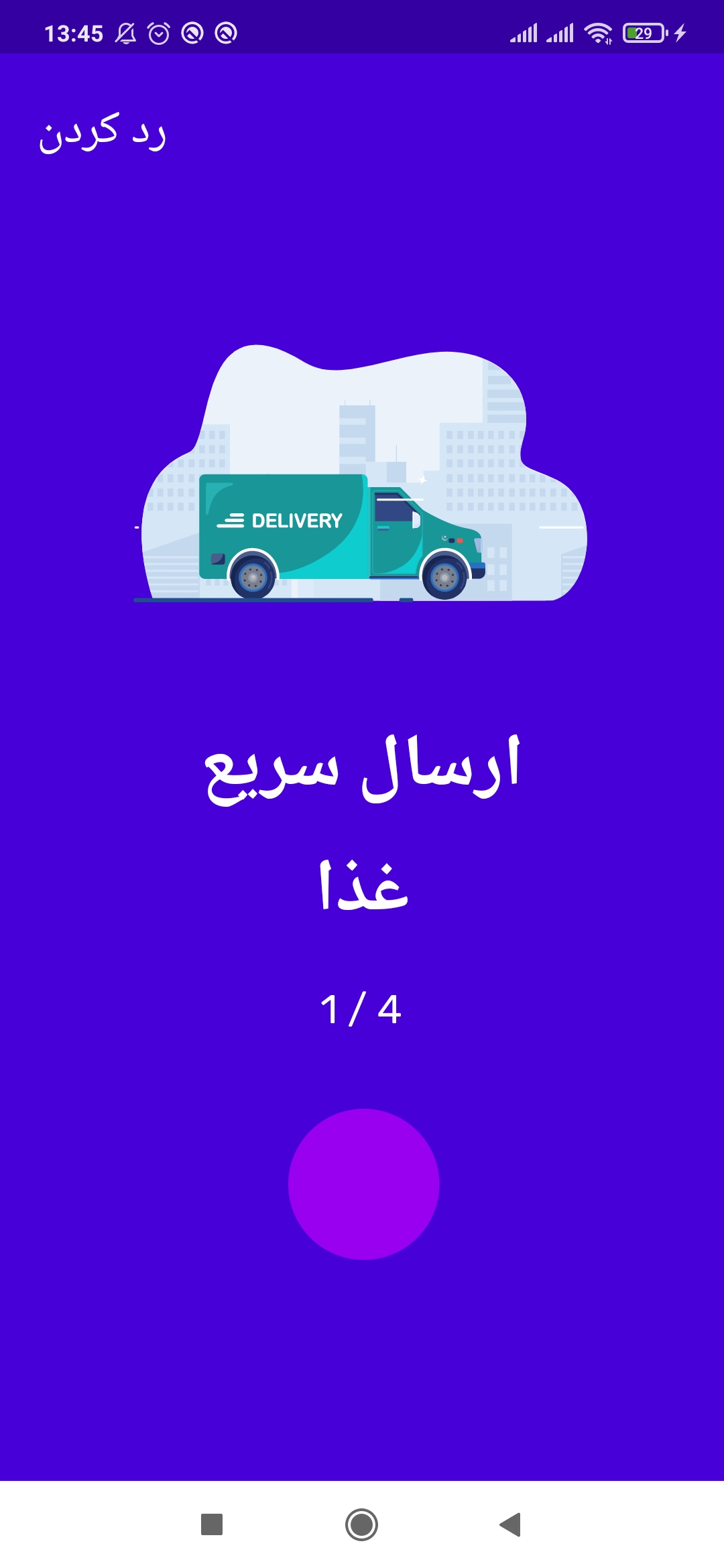Viewport: 724px width, 1568px height.
Task: Tap the first do-not-disturb status icon
Action: coord(193,31)
